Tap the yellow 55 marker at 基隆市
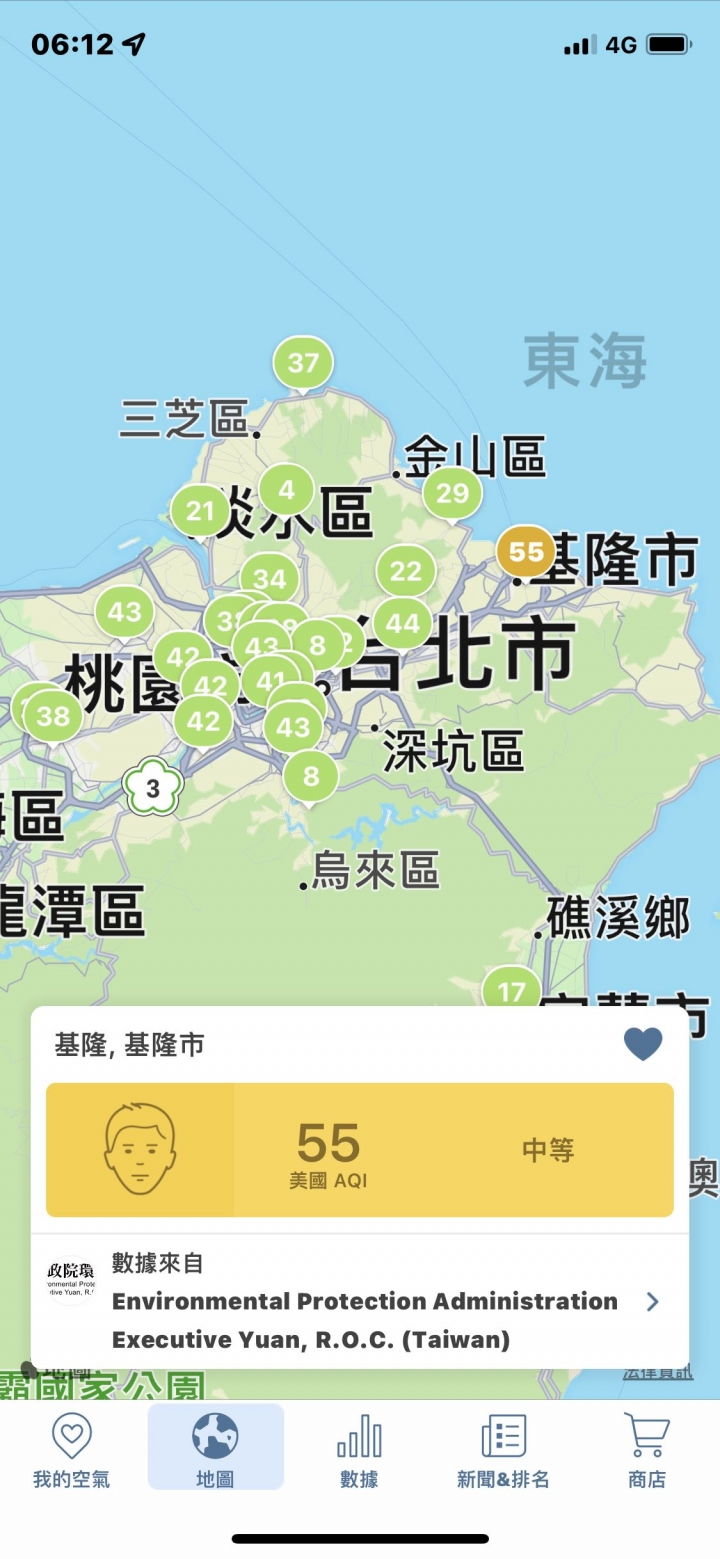720x1559 pixels. click(526, 553)
